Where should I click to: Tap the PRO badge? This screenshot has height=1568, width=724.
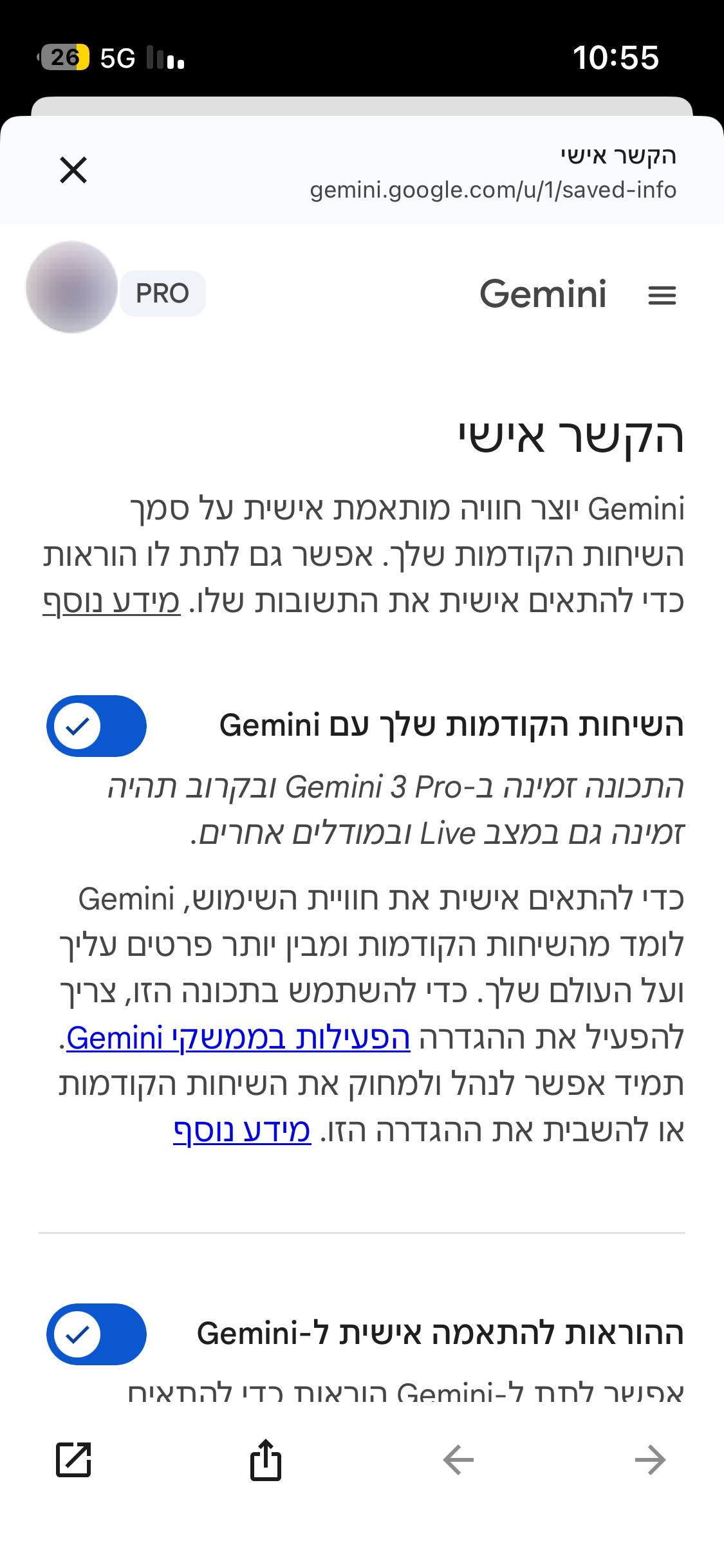(x=162, y=294)
